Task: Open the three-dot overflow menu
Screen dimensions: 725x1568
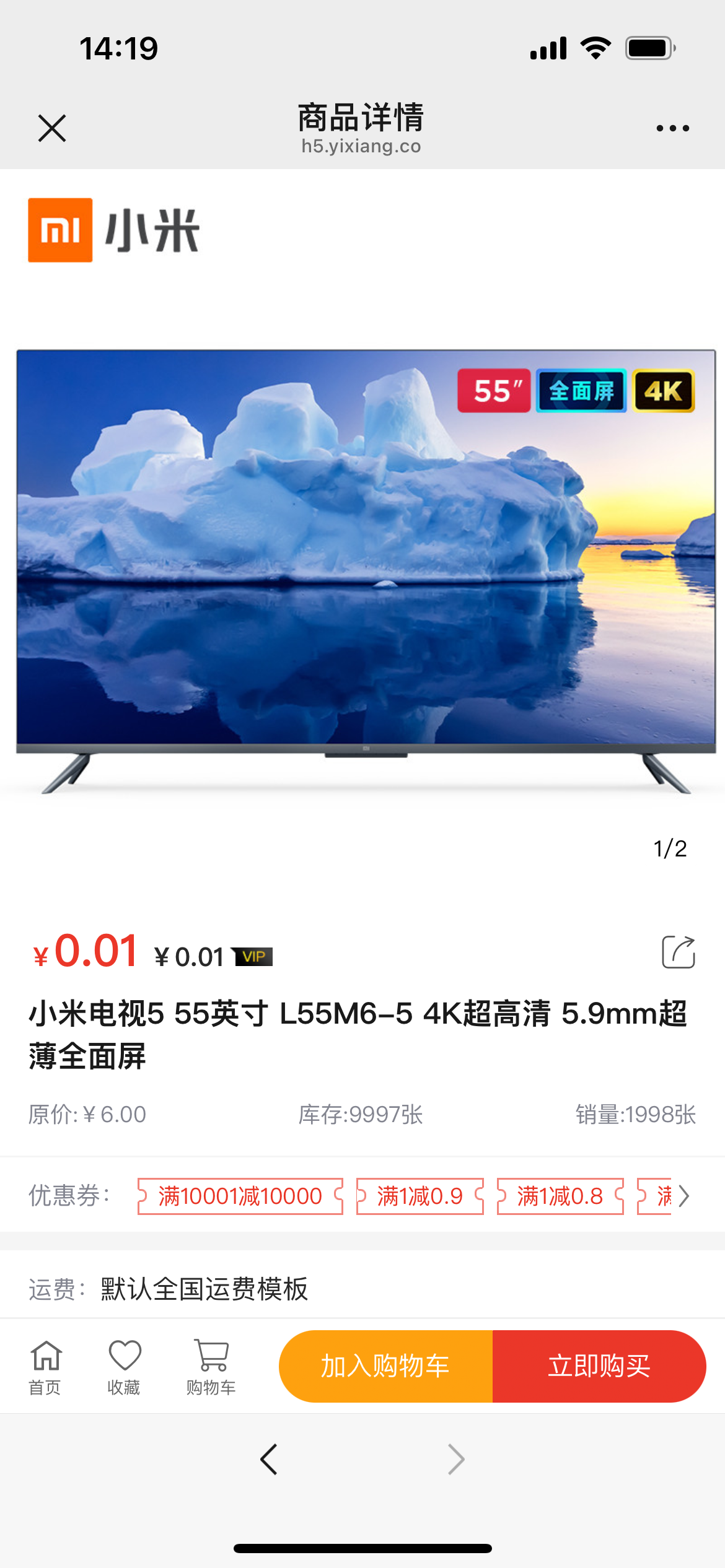Action: pyautogui.click(x=672, y=128)
